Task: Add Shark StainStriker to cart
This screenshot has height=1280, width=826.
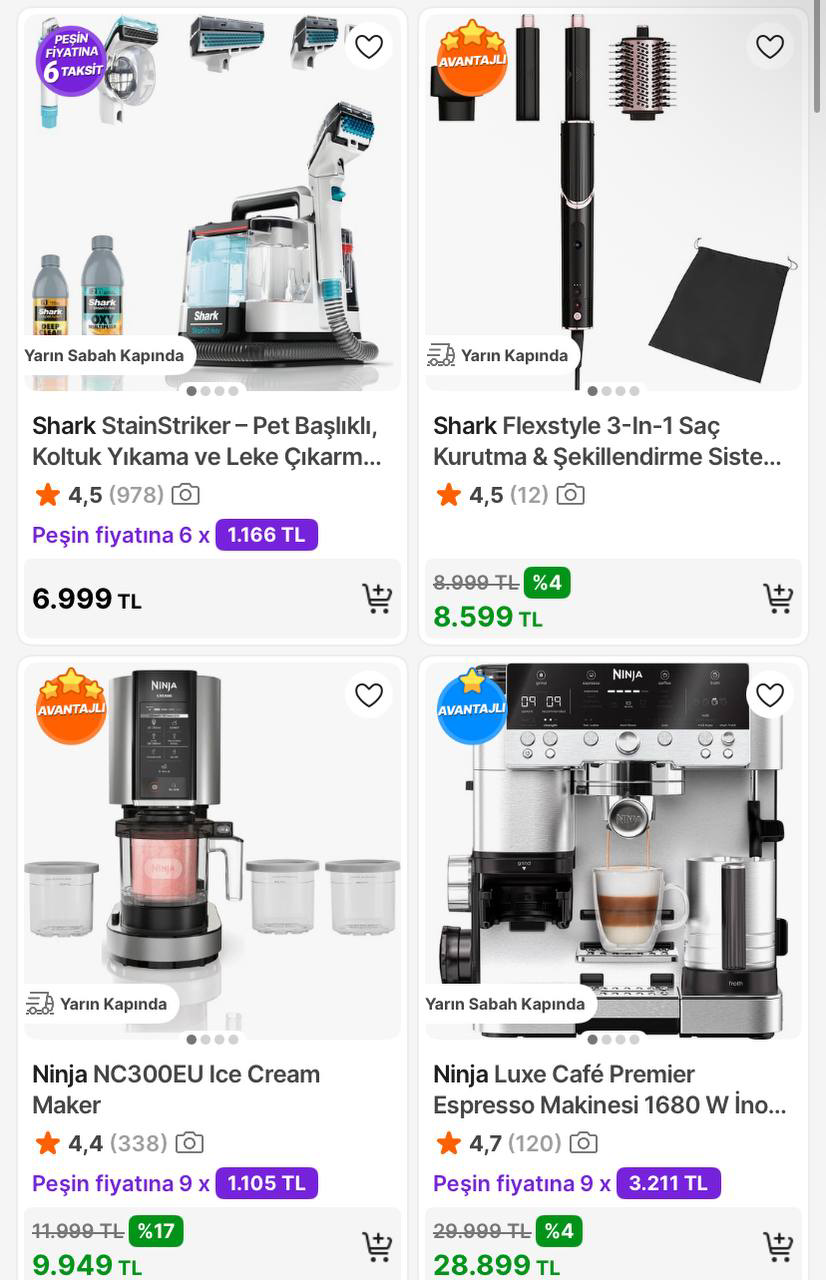Action: [377, 598]
